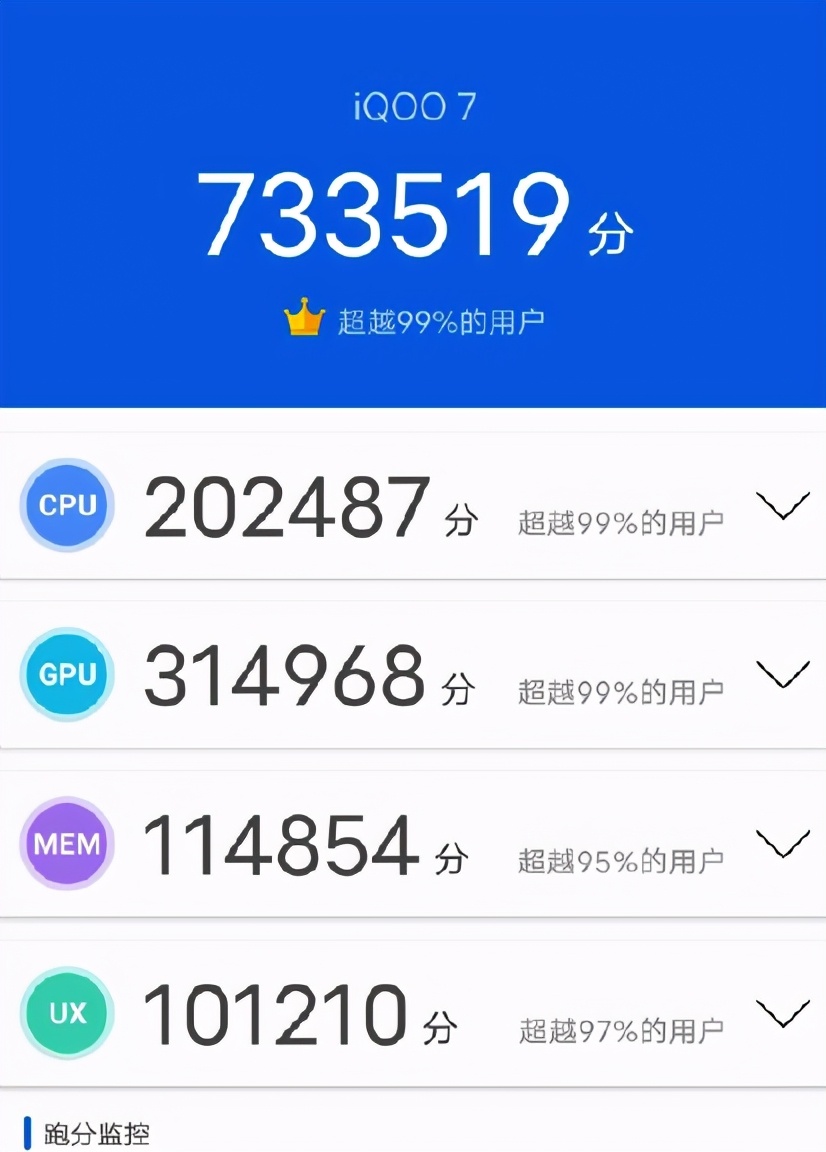Viewport: 826px width, 1152px height.
Task: Open the CPU circular badge
Action: coord(66,505)
